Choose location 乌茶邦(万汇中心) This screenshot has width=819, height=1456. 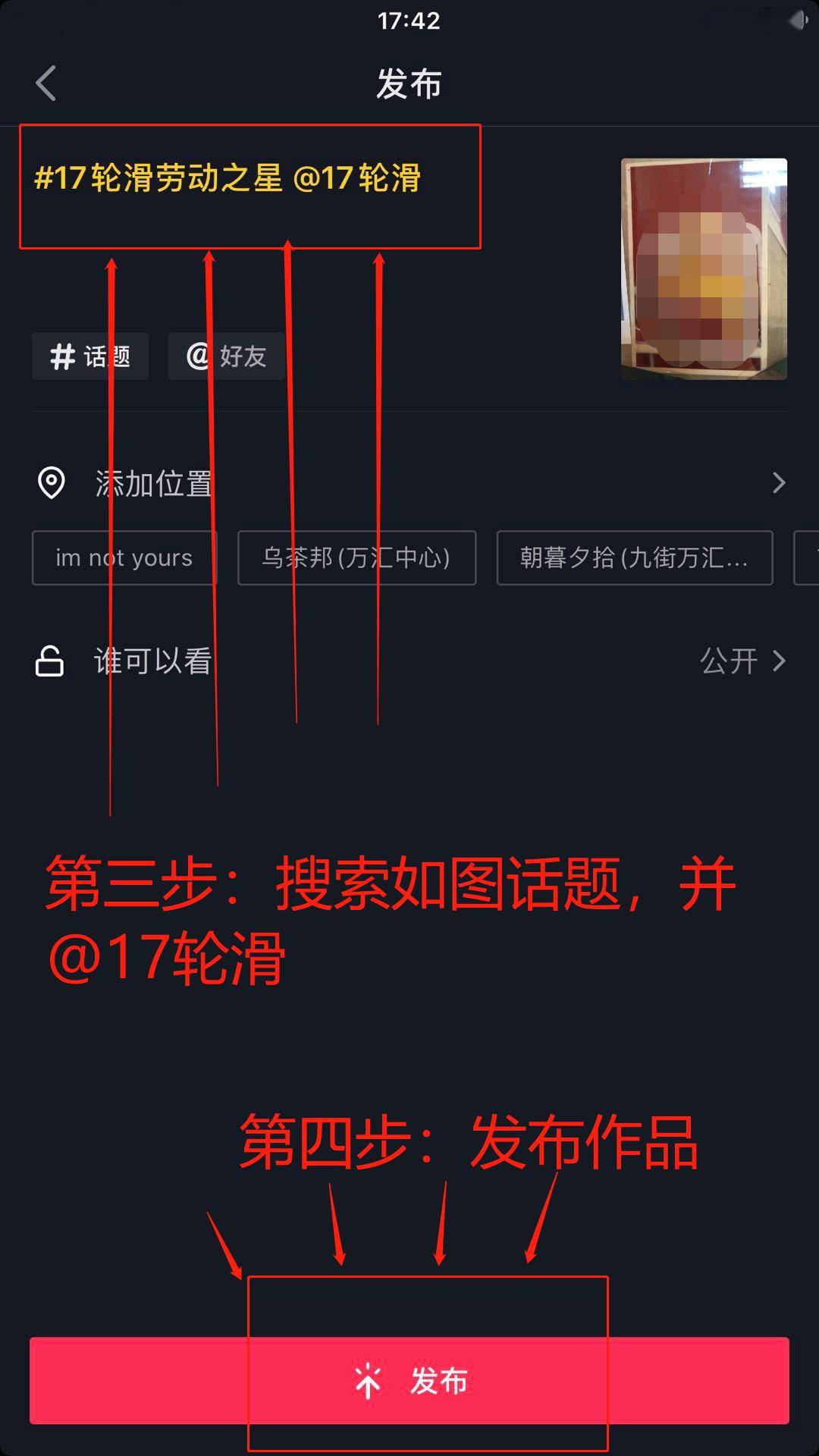pos(356,558)
